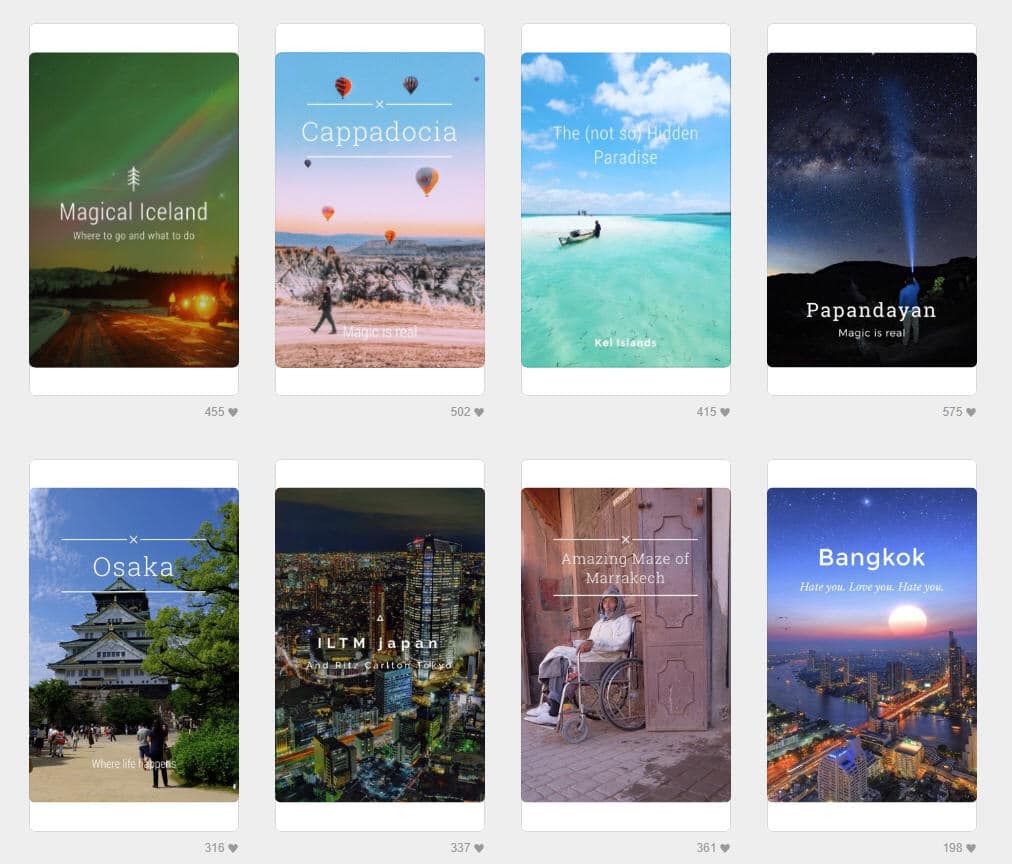Like the Magical Iceland card with 455 hearts

(233, 412)
